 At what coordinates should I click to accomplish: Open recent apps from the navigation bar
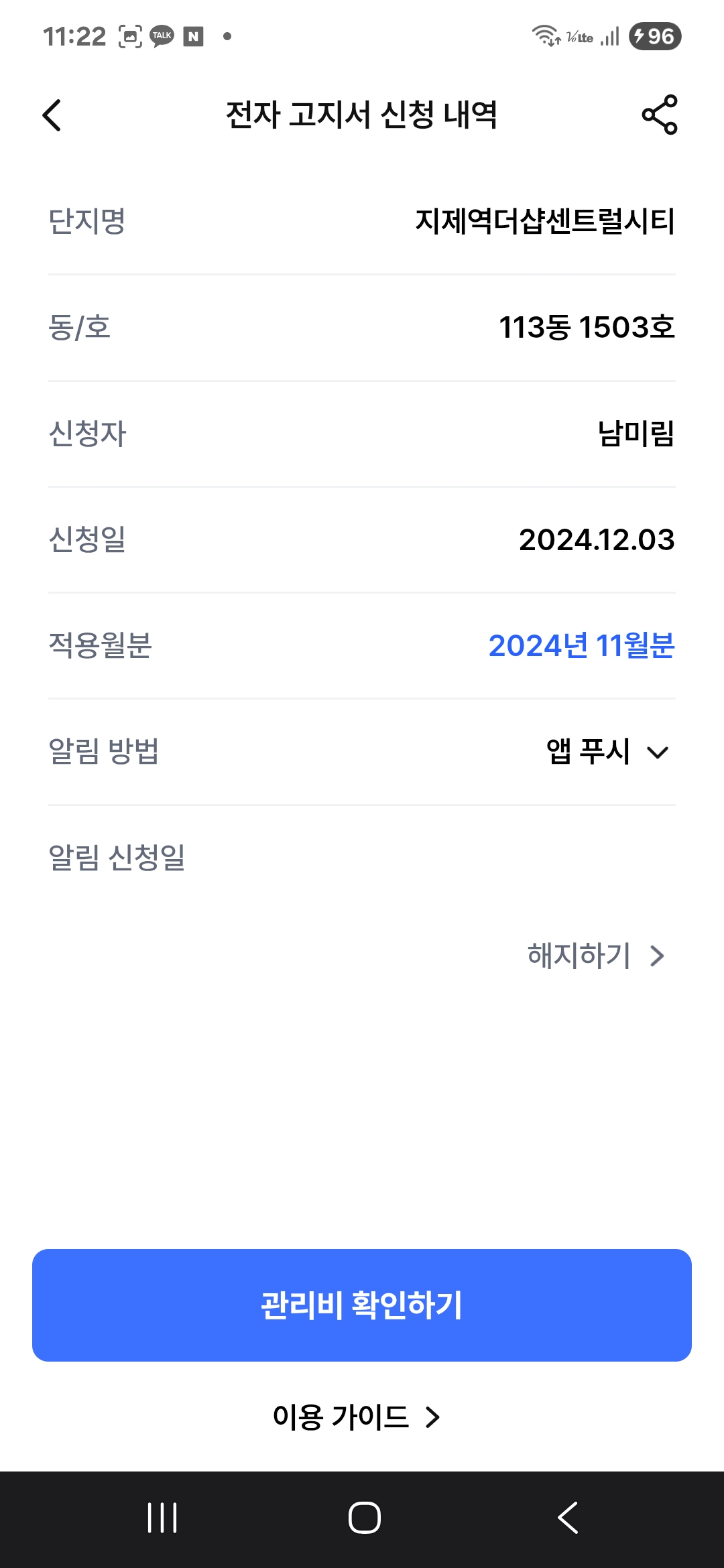coord(162,1518)
